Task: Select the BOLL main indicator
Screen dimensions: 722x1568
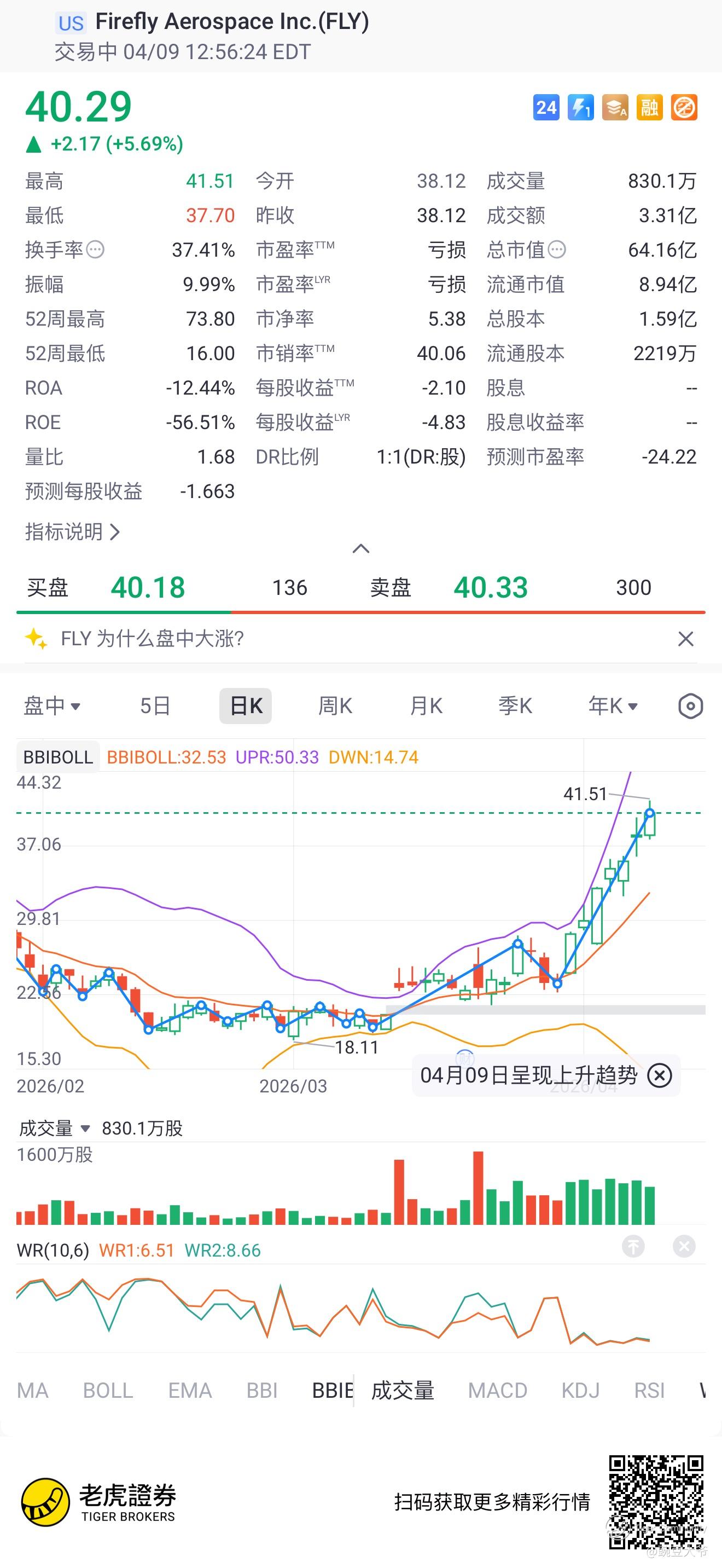Action: [108, 1390]
